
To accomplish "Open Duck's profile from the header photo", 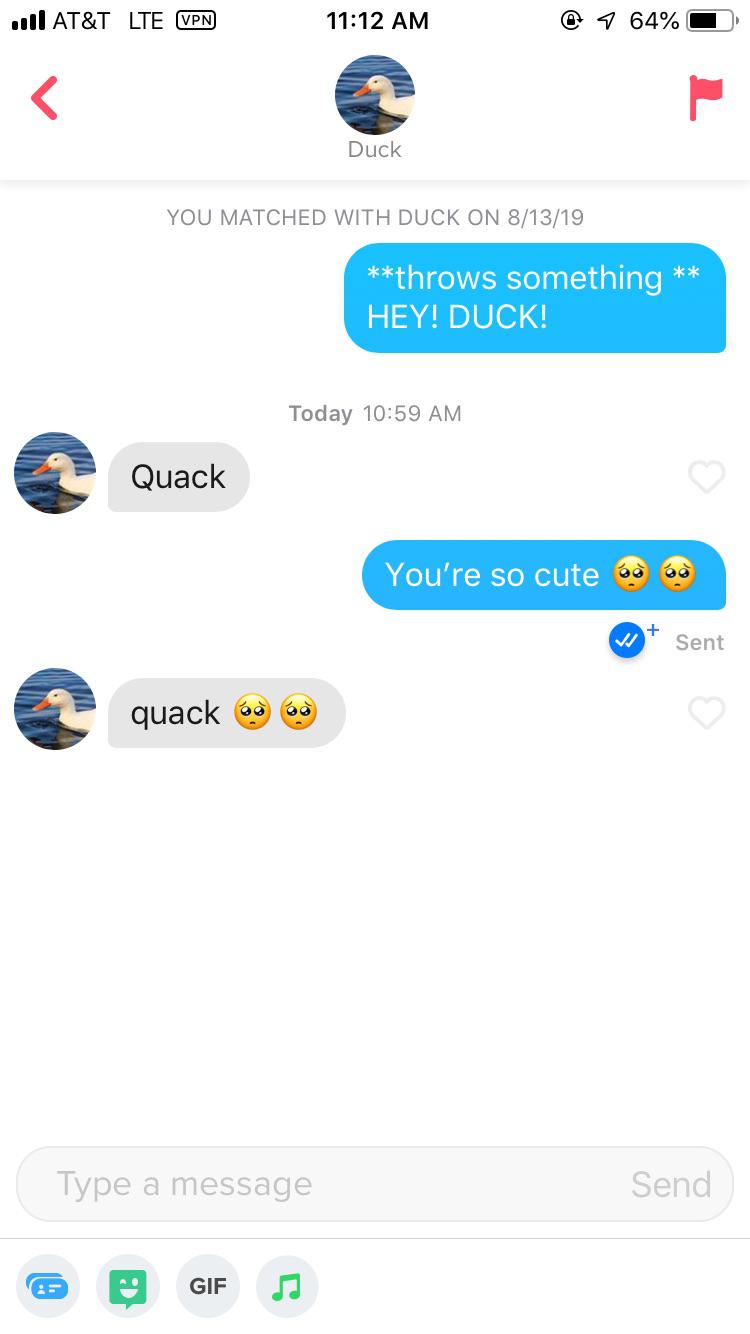I will (x=374, y=96).
